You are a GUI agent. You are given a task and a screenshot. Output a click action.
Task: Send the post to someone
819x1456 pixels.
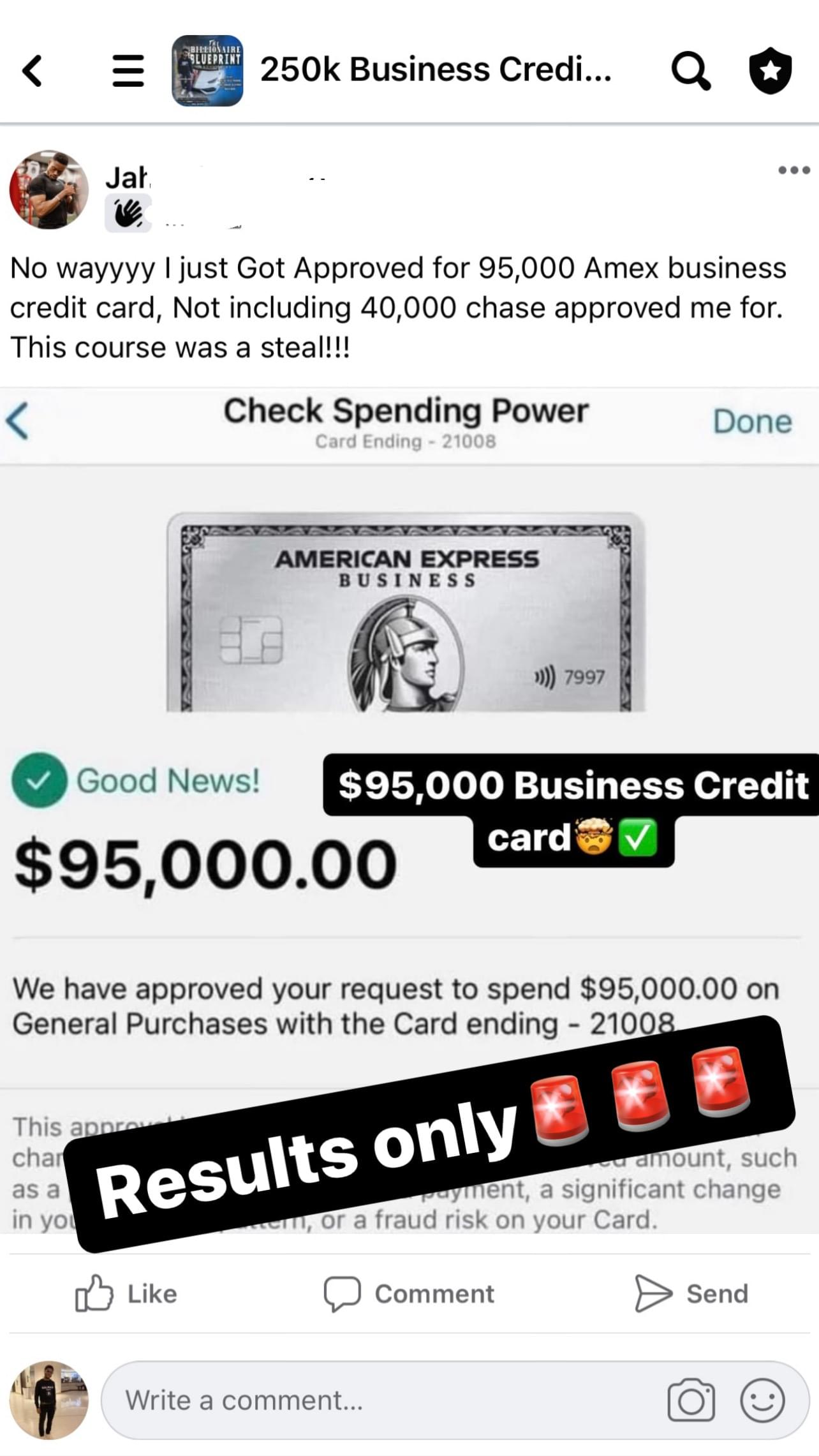691,1293
